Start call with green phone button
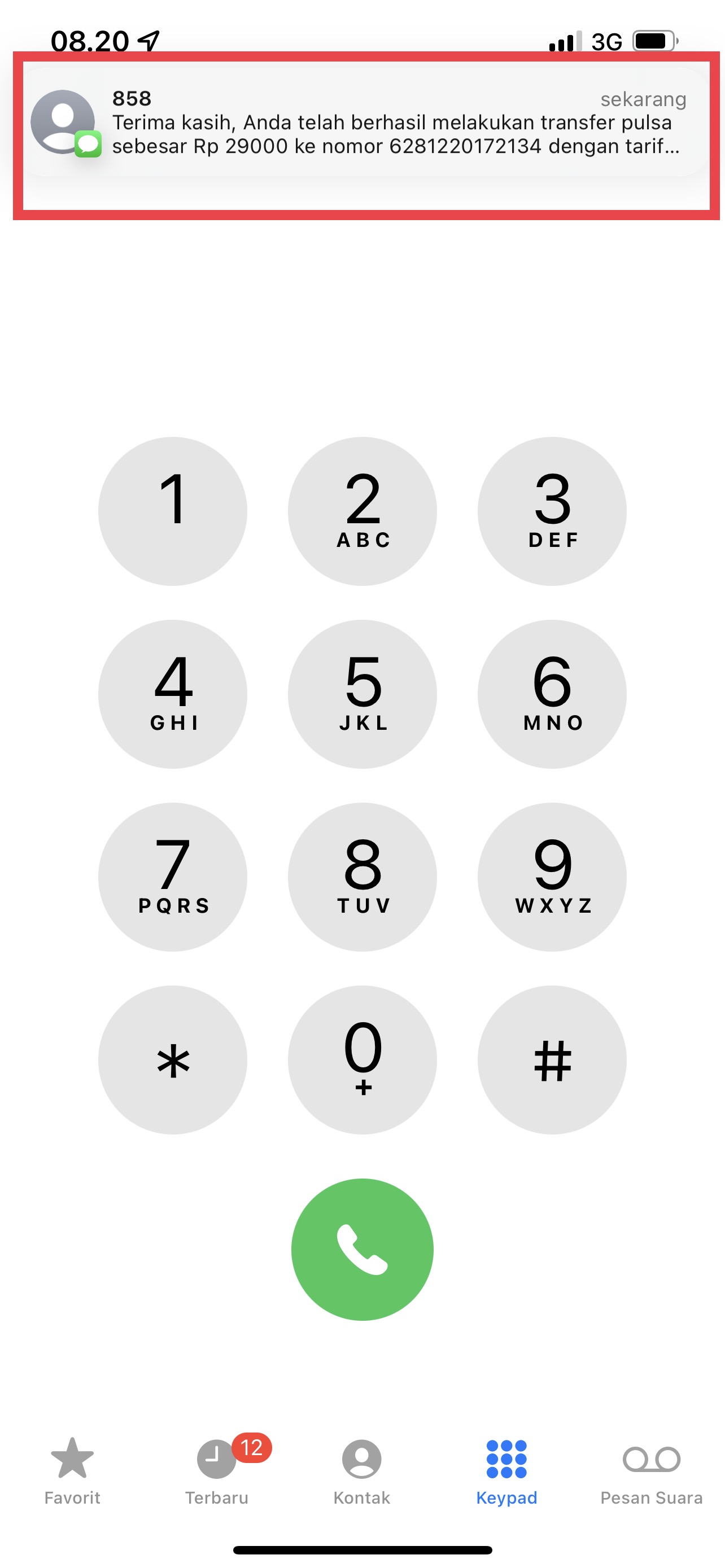The width and height of the screenshot is (725, 1568). click(x=362, y=1250)
